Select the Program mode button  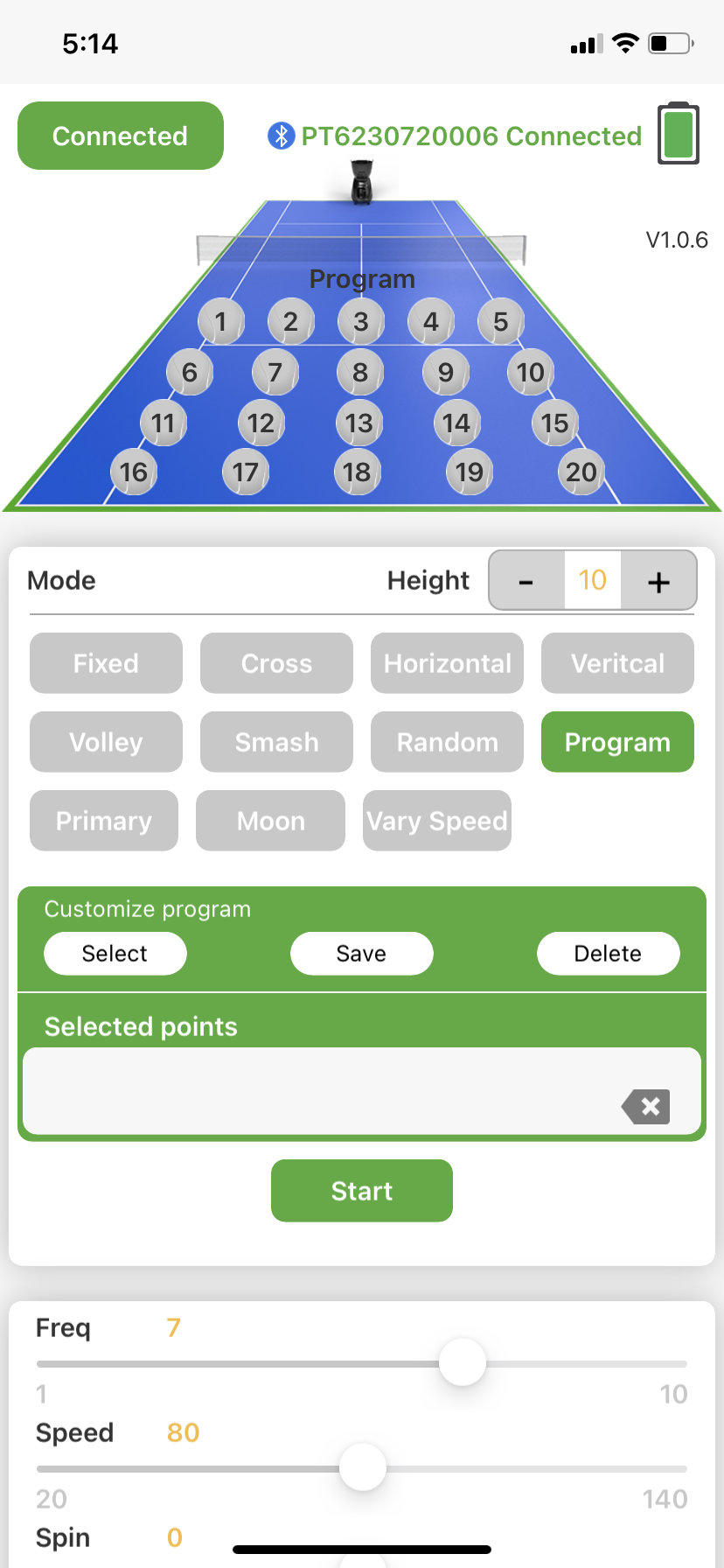click(617, 742)
